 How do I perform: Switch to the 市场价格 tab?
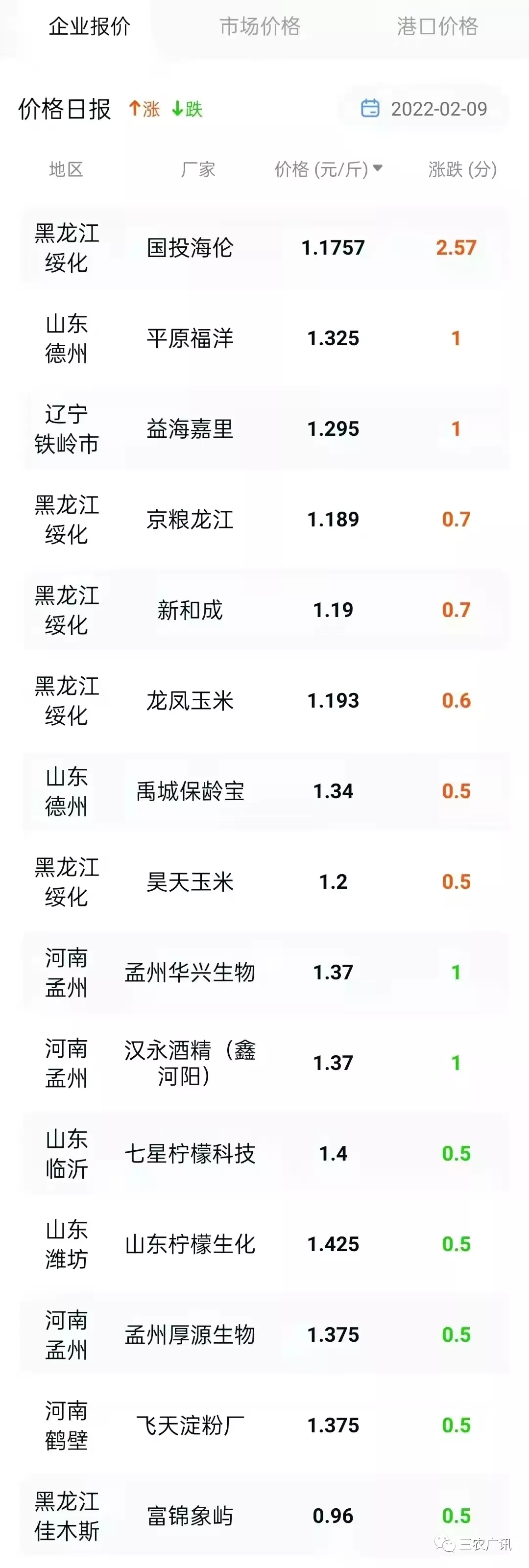(x=260, y=26)
